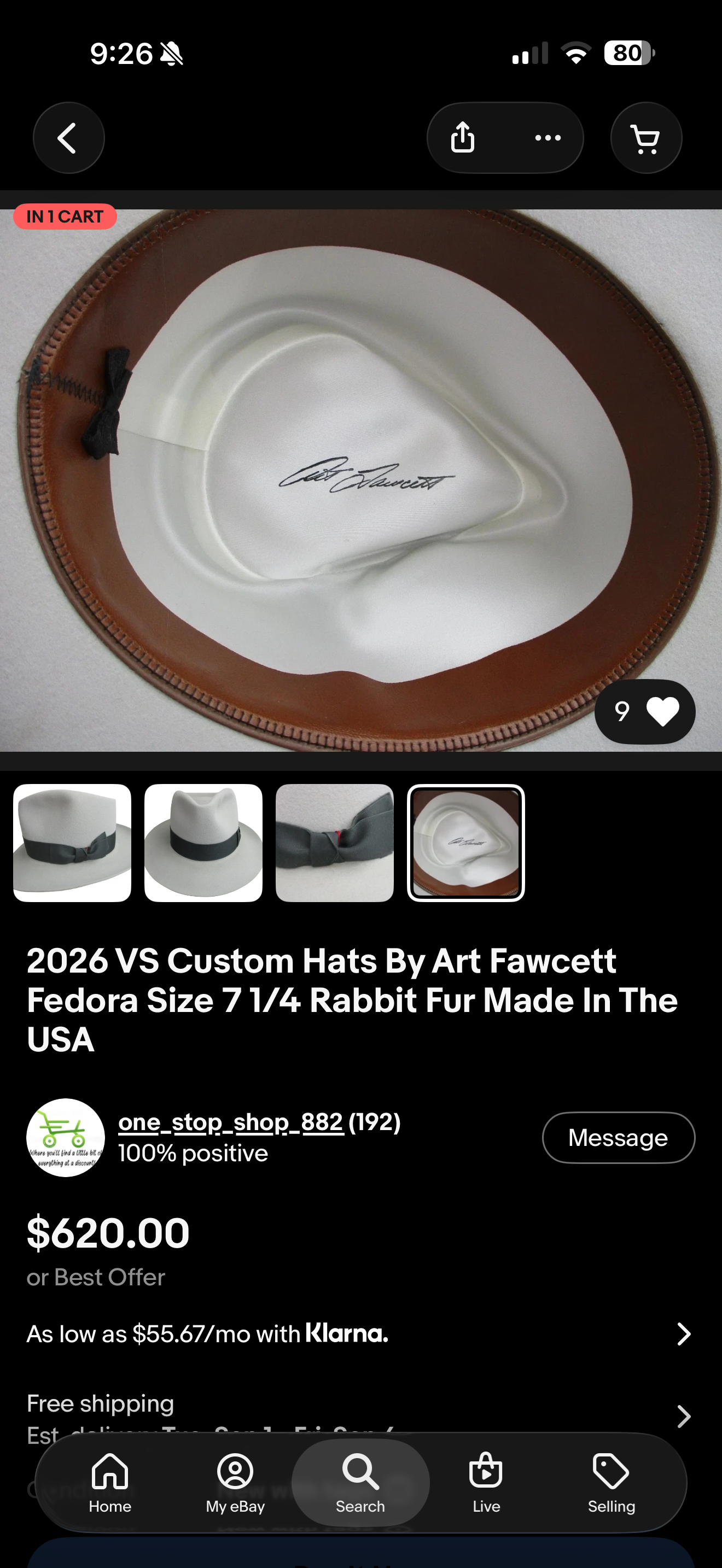The height and width of the screenshot is (1568, 722).
Task: Open the three-dot more options menu
Action: [x=548, y=138]
